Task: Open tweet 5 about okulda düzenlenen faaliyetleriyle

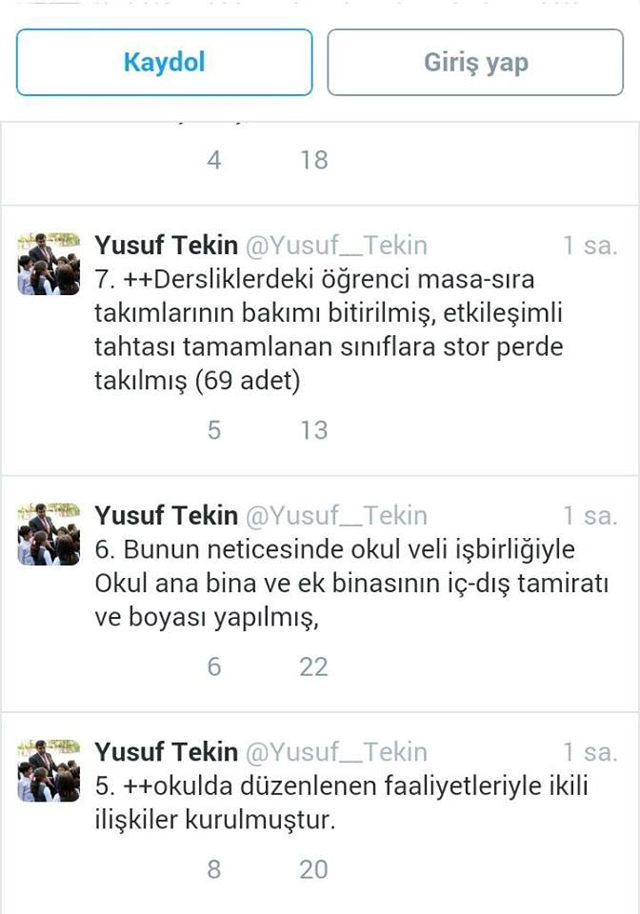Action: pyautogui.click(x=342, y=803)
